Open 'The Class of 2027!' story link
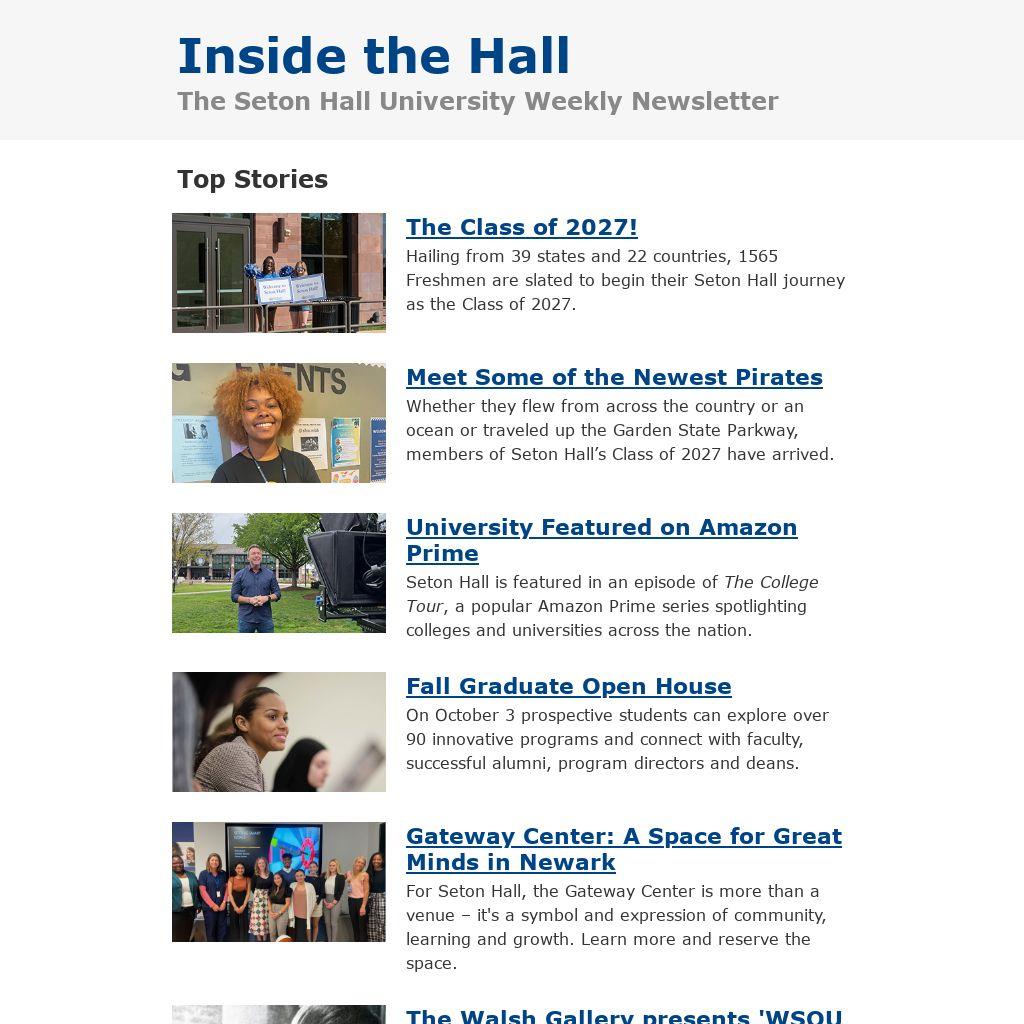 click(521, 227)
